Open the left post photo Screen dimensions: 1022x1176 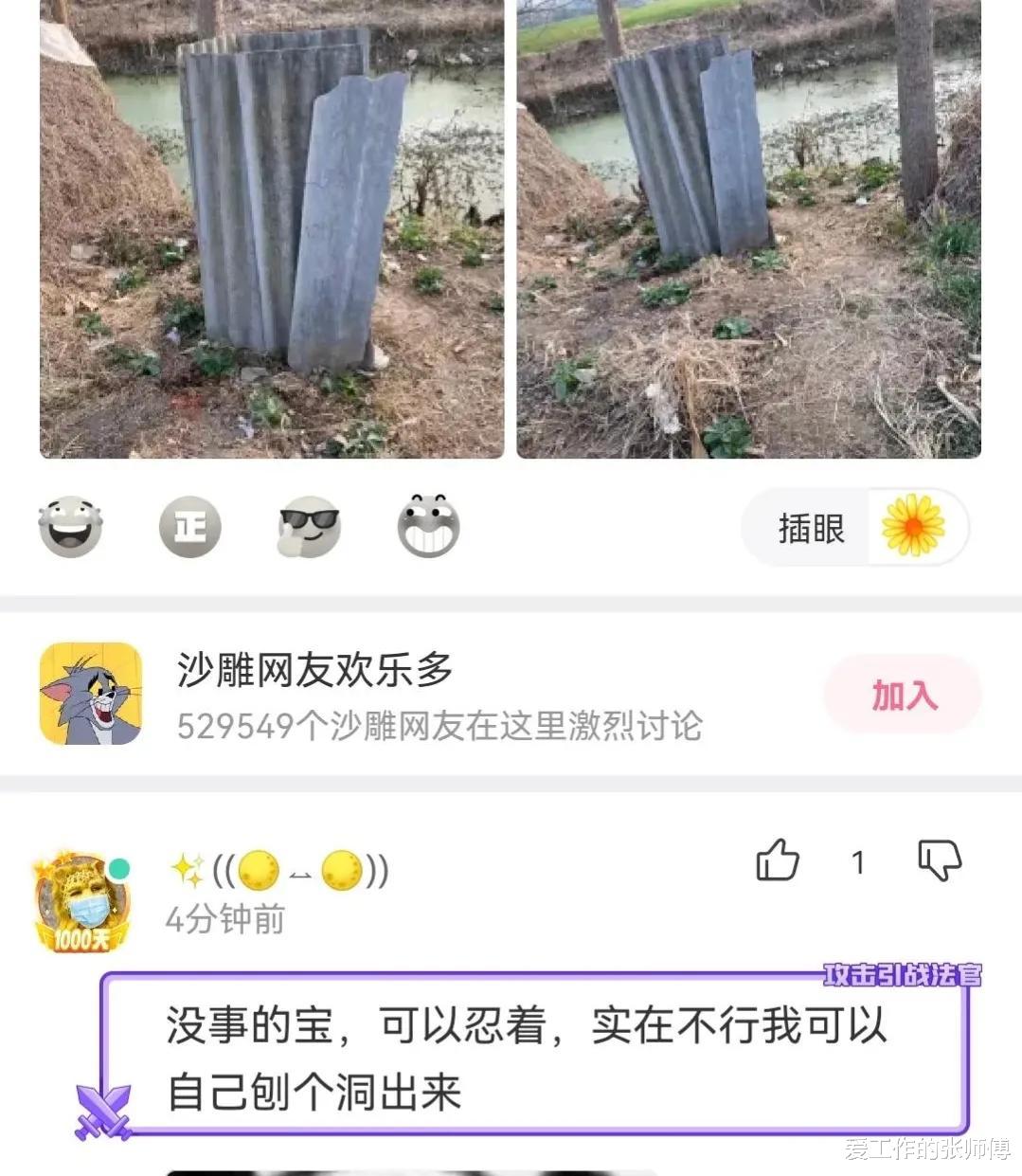tap(272, 227)
